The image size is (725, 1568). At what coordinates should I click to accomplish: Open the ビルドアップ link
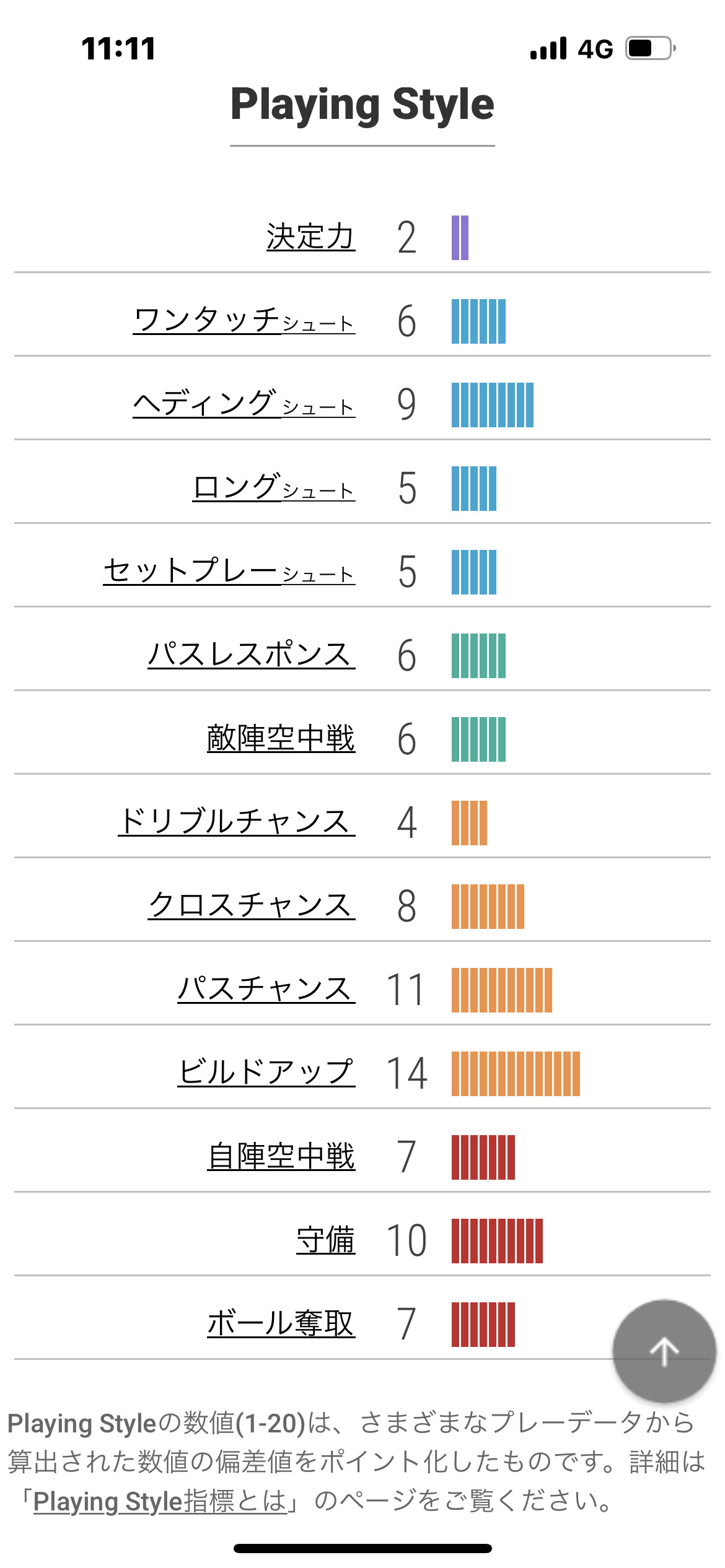pyautogui.click(x=266, y=1073)
